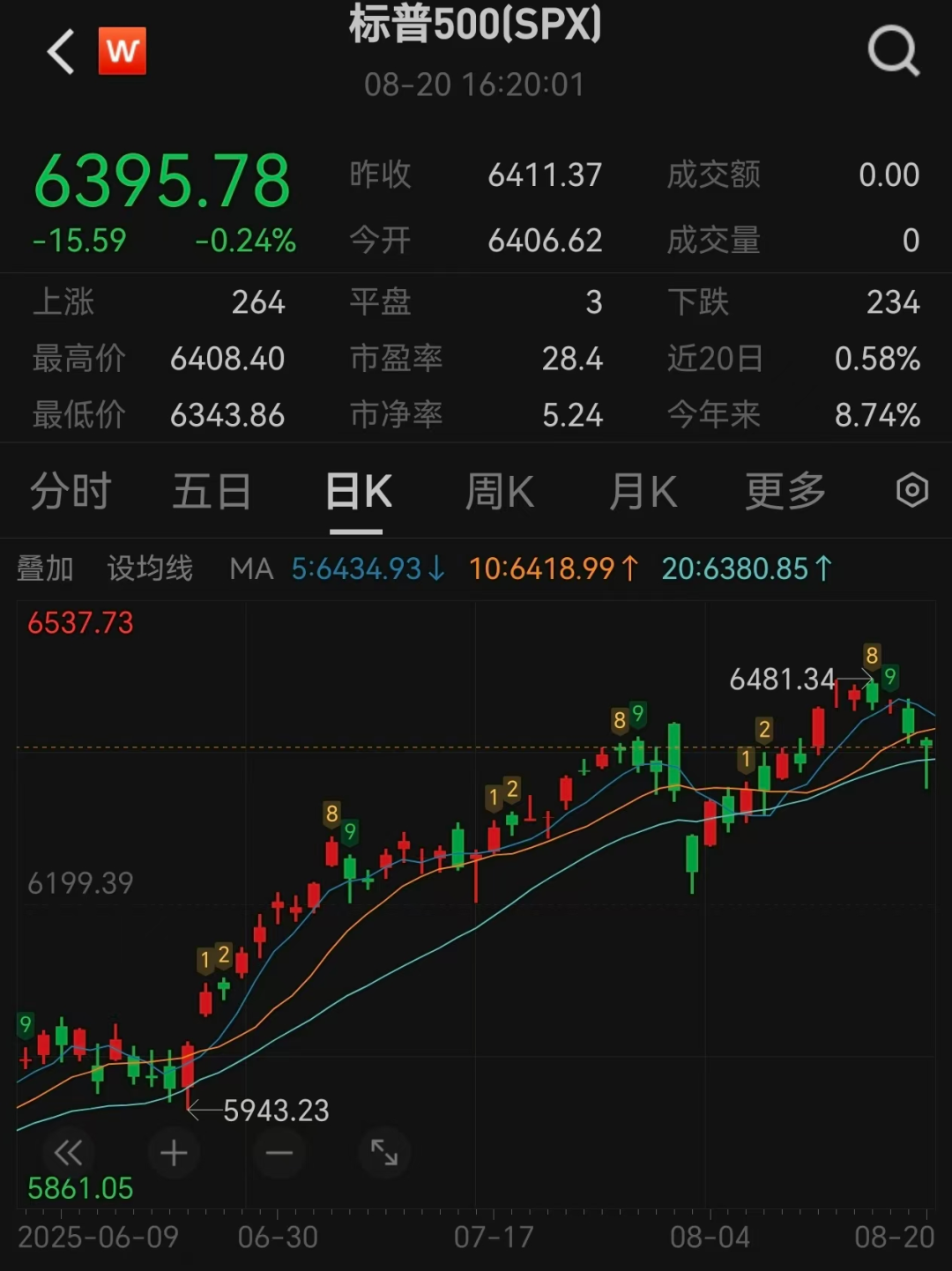Go back using the top-left arrow
Viewport: 952px width, 1271px height.
[x=60, y=52]
